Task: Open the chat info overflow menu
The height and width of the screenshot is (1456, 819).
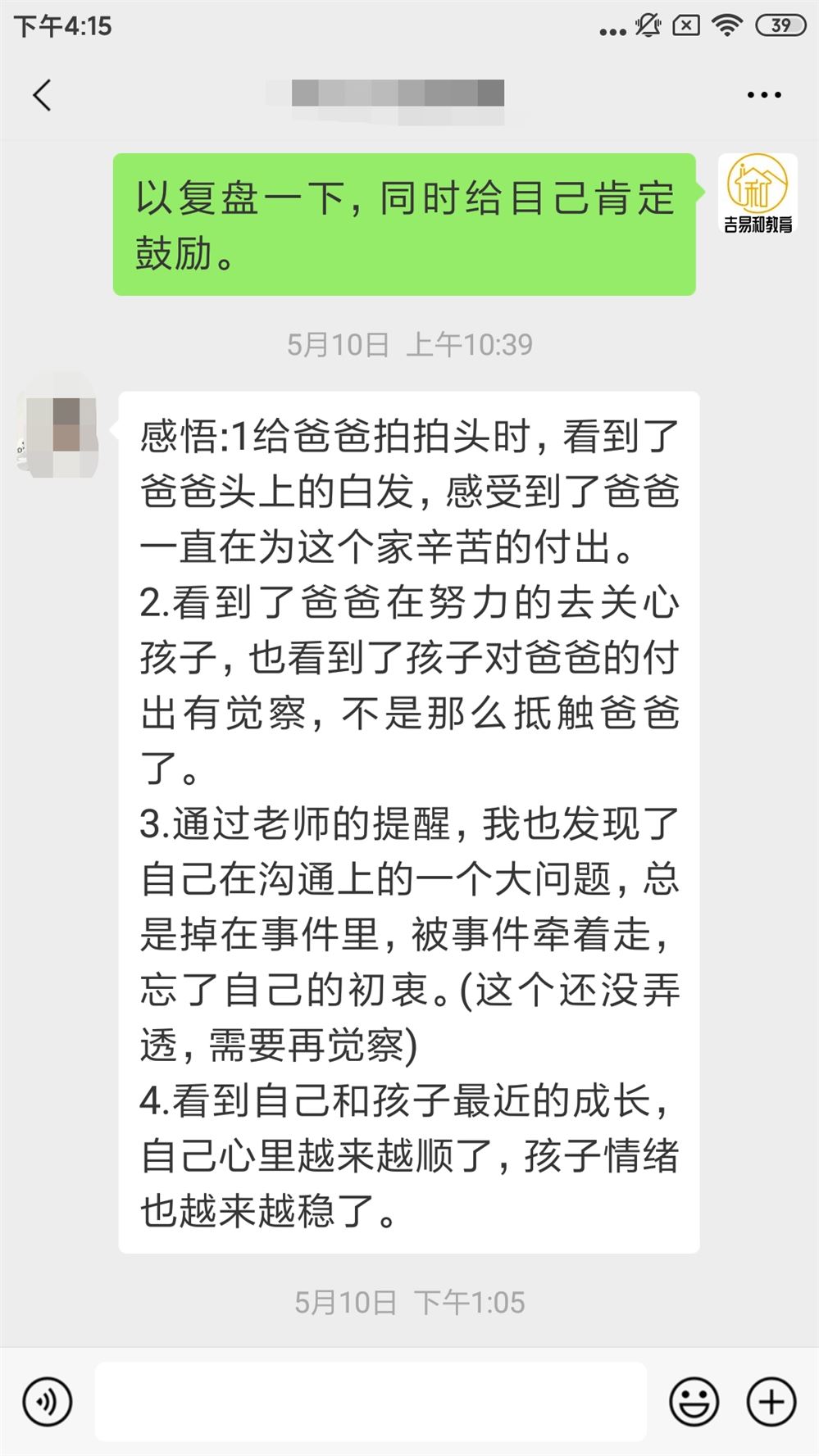Action: tap(763, 95)
